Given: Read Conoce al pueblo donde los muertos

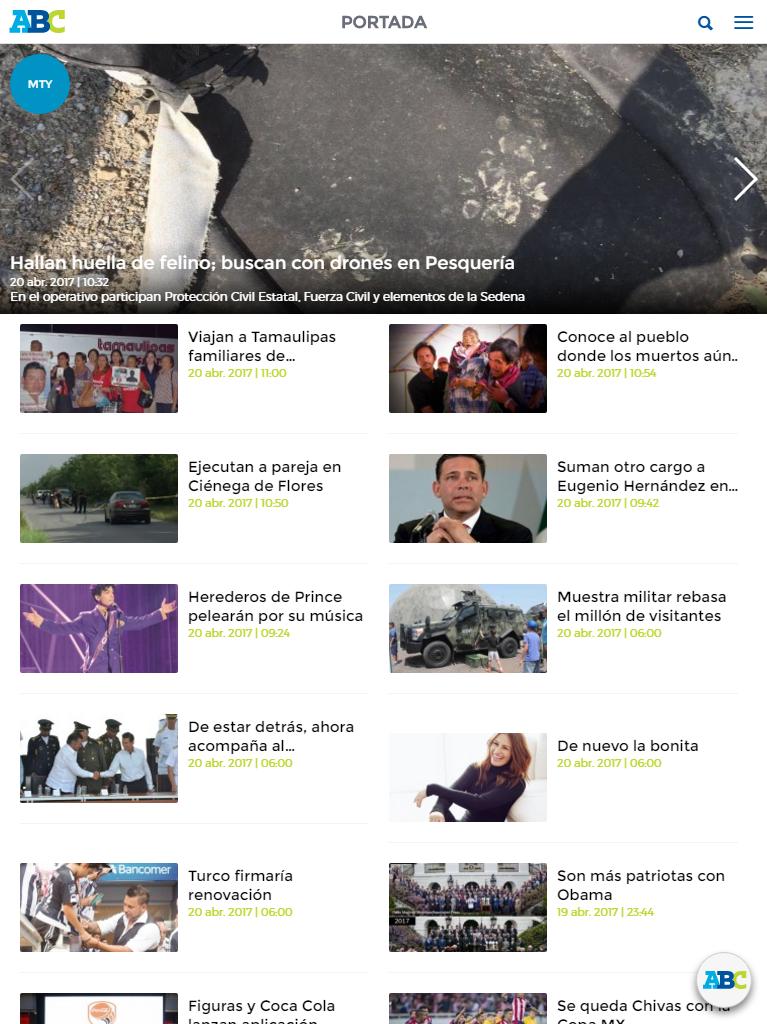Looking at the screenshot, I should 647,346.
